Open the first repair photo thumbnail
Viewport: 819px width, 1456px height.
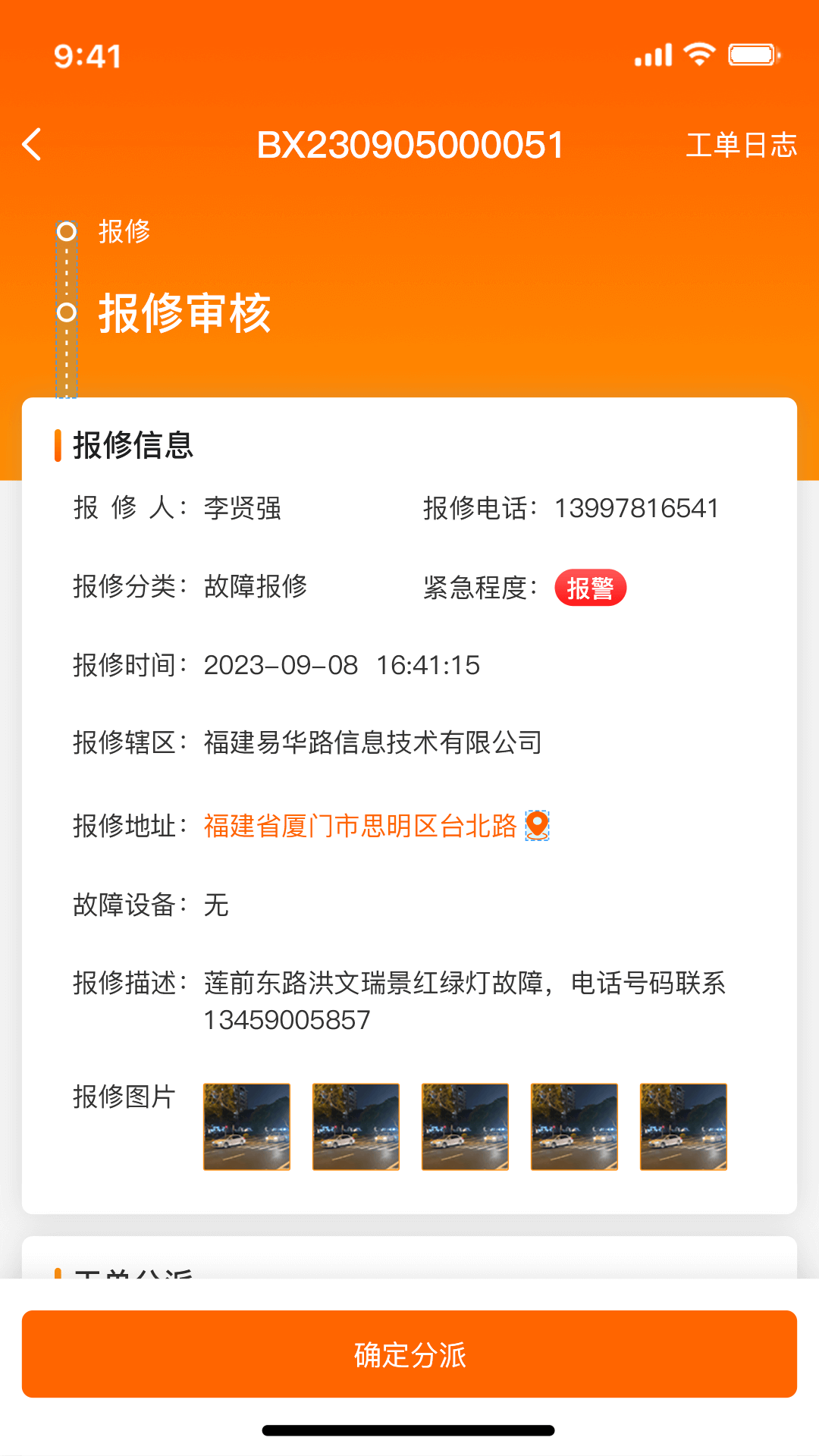(246, 1127)
